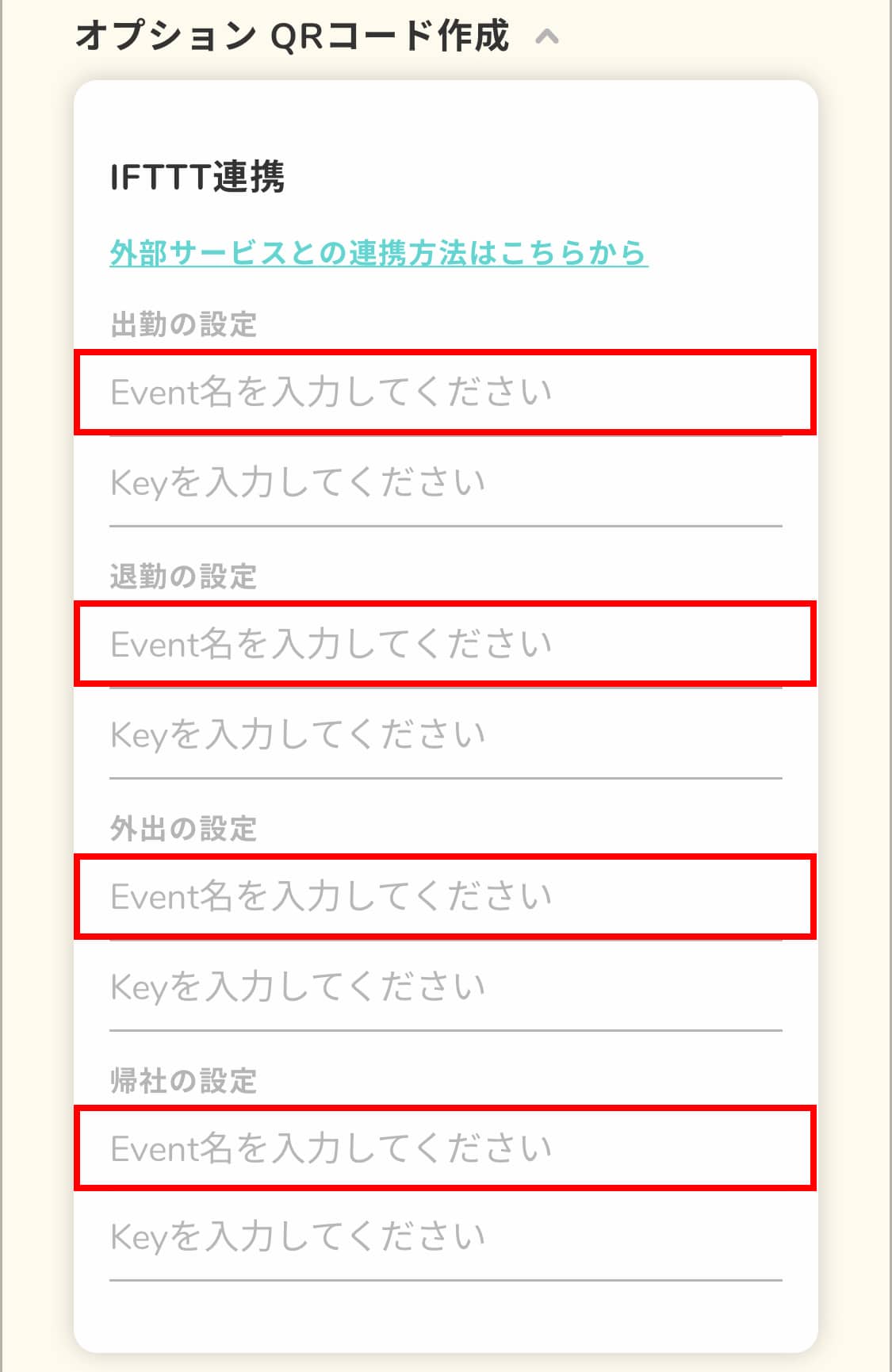892x1372 pixels.
Task: Activate the Event名 field under 帰社の設定
Action: [x=445, y=1149]
